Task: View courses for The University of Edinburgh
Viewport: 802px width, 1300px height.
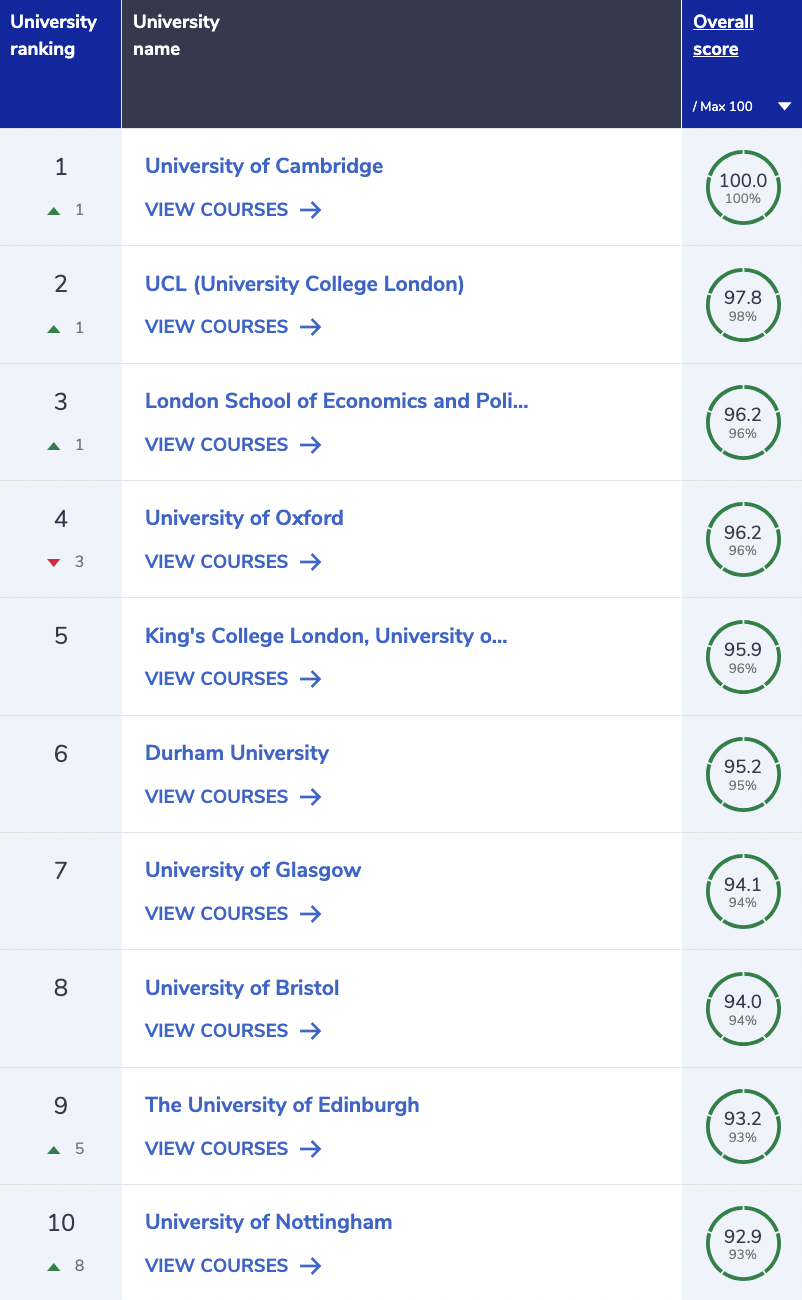Action: click(x=233, y=1149)
